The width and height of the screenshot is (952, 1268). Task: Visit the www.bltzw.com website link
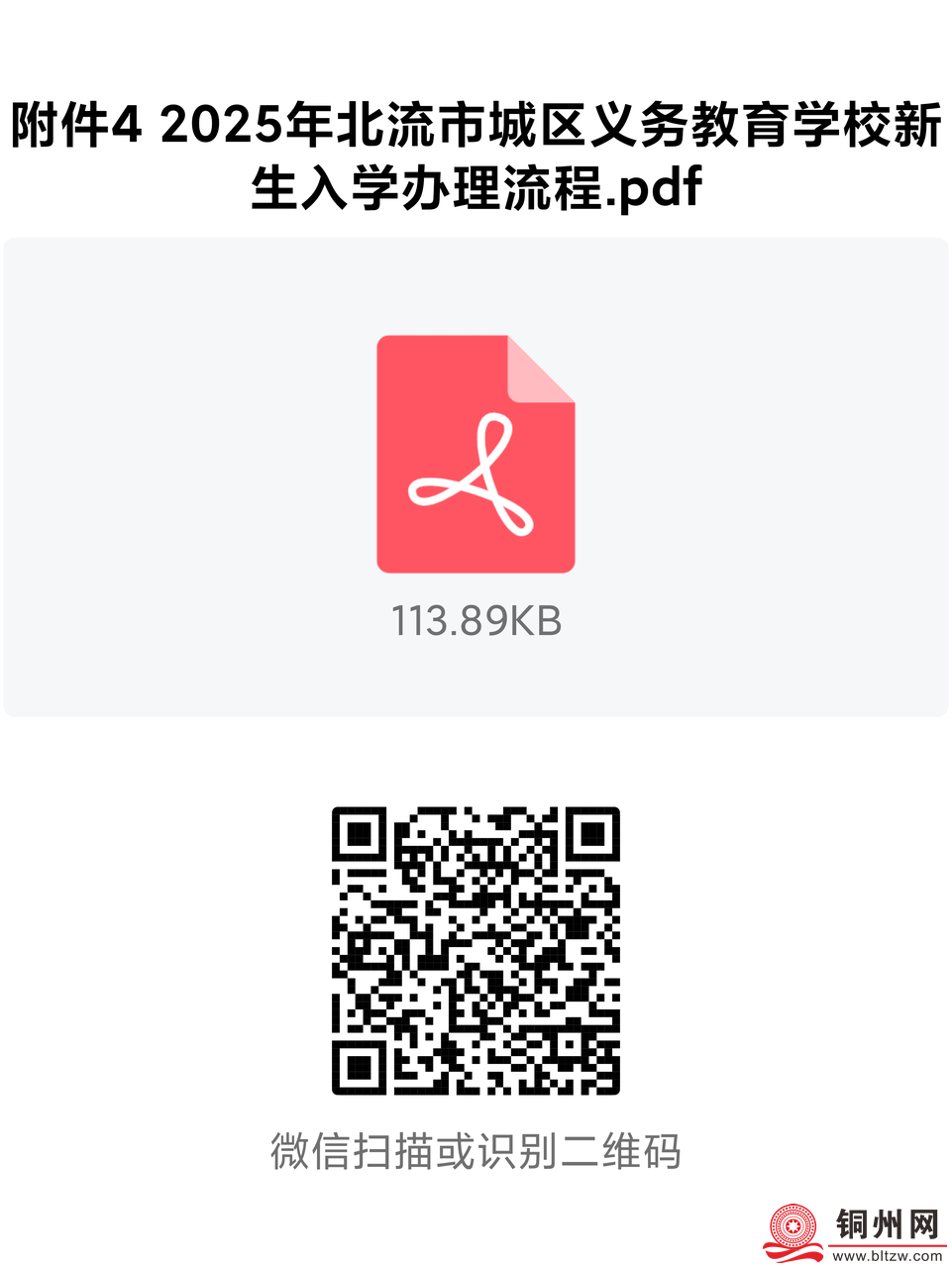(x=887, y=1254)
